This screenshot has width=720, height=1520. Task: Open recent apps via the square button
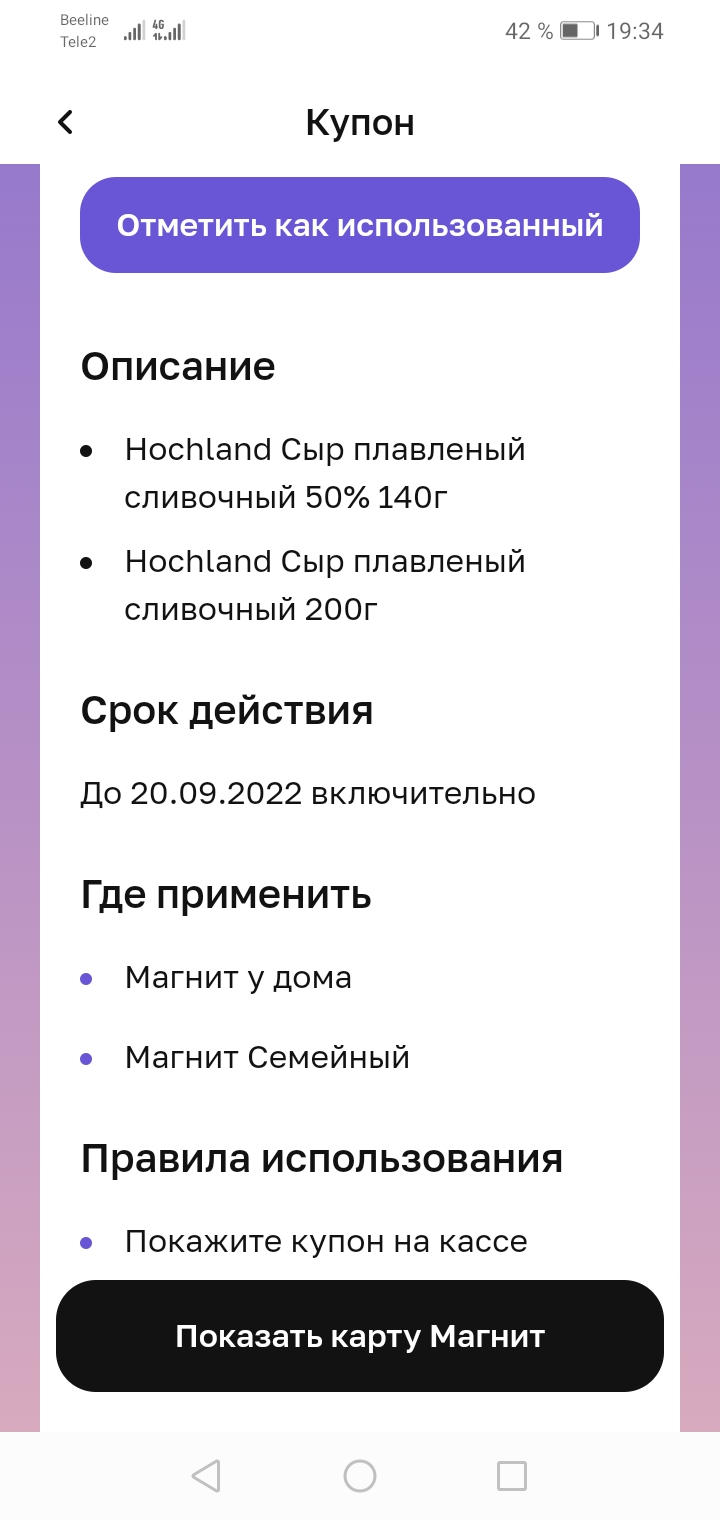(x=512, y=1476)
